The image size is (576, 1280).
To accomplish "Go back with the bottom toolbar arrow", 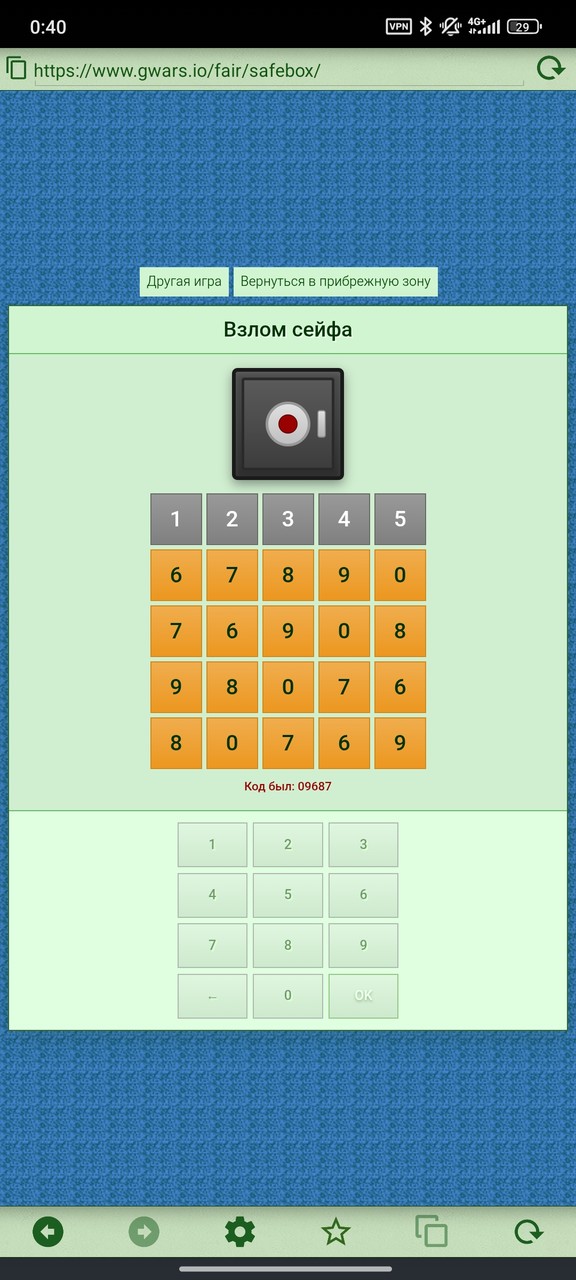I will (48, 1232).
